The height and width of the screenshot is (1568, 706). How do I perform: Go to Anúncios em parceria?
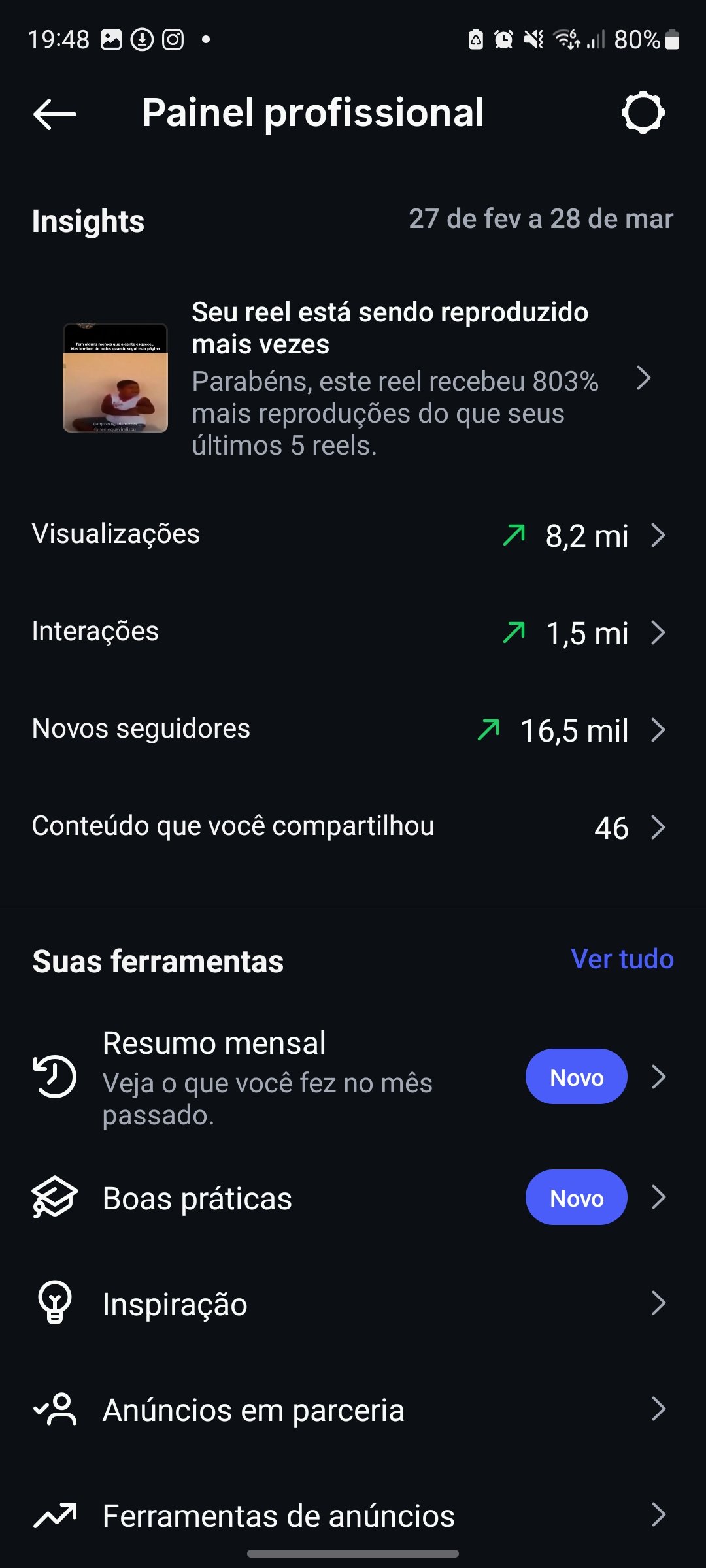353,1410
